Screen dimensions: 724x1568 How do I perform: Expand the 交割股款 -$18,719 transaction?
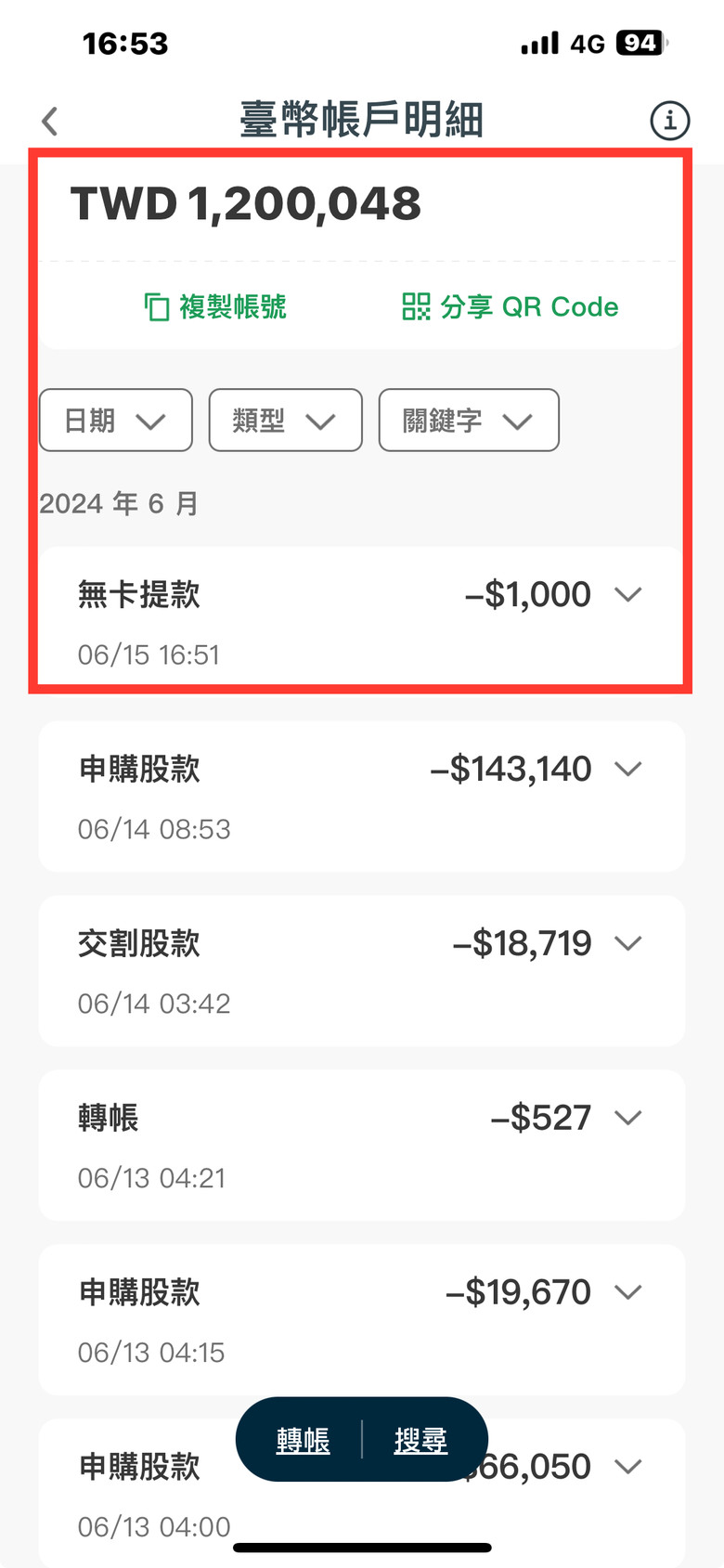click(628, 943)
